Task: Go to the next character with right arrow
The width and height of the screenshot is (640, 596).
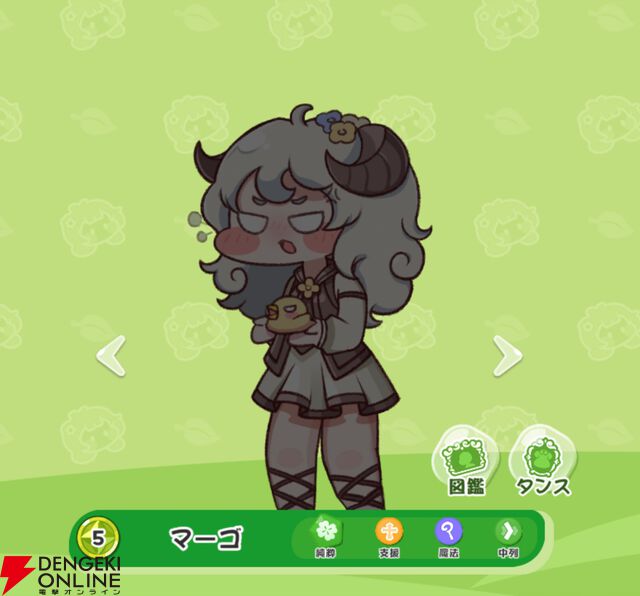Action: click(507, 355)
